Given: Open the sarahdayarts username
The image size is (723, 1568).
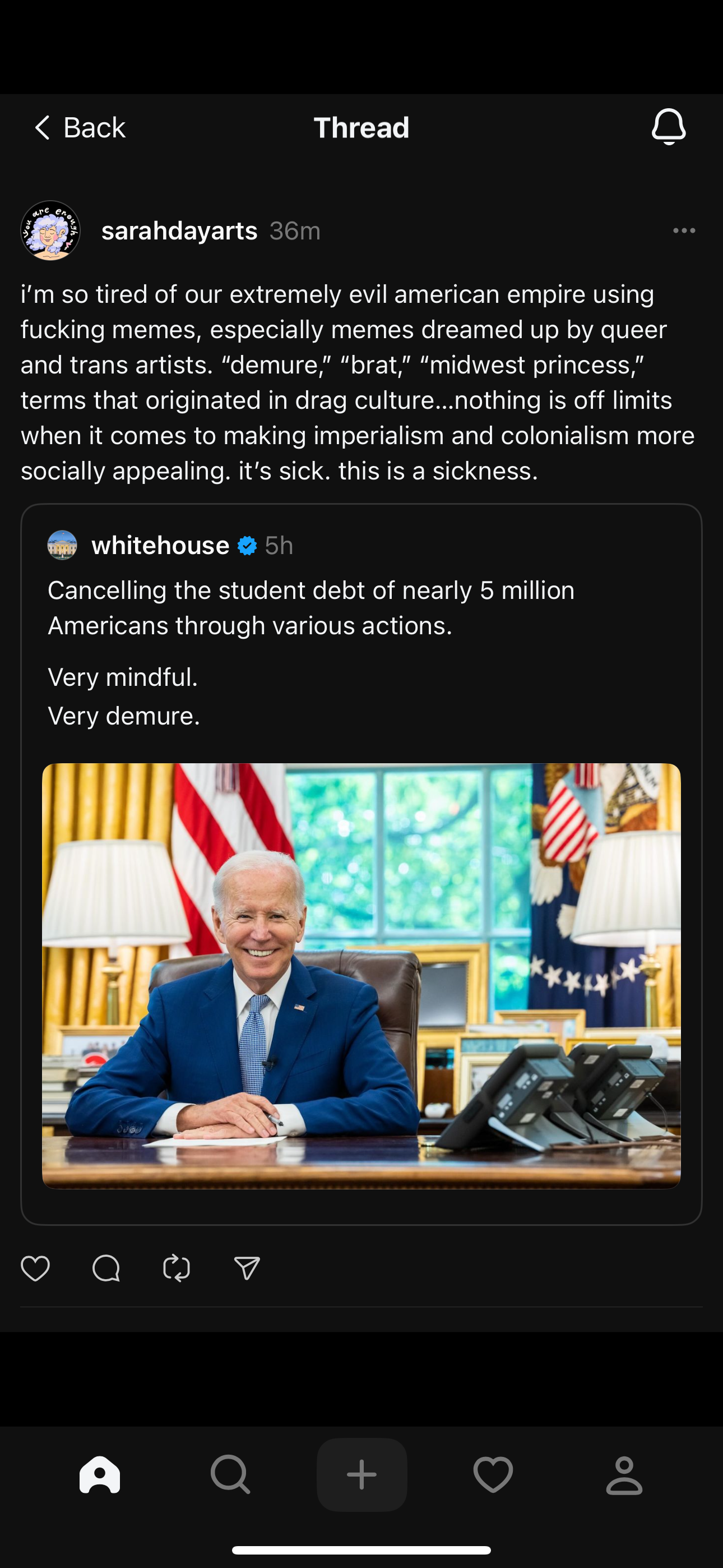Looking at the screenshot, I should pos(179,230).
